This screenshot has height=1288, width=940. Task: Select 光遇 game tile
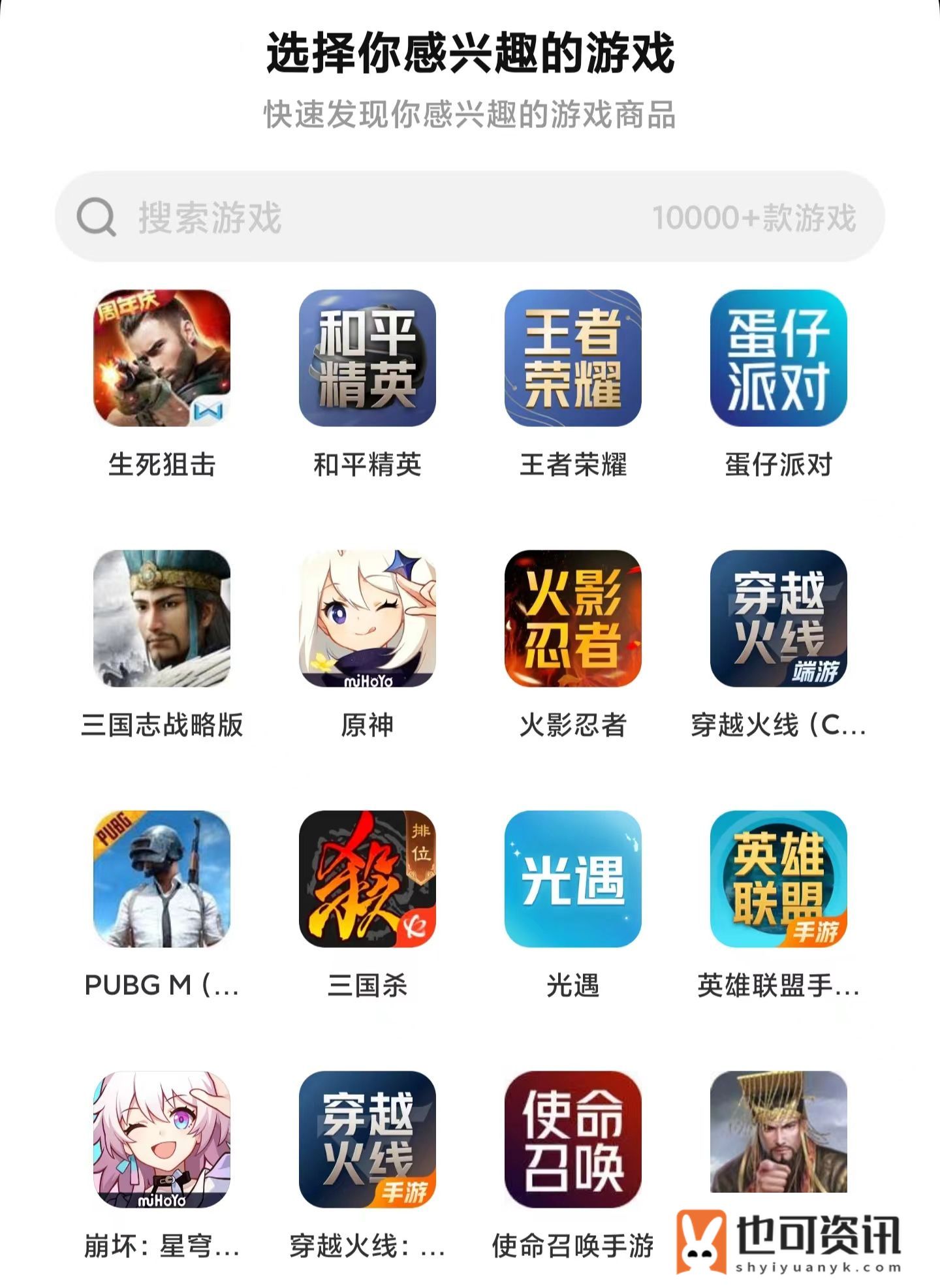tap(572, 879)
